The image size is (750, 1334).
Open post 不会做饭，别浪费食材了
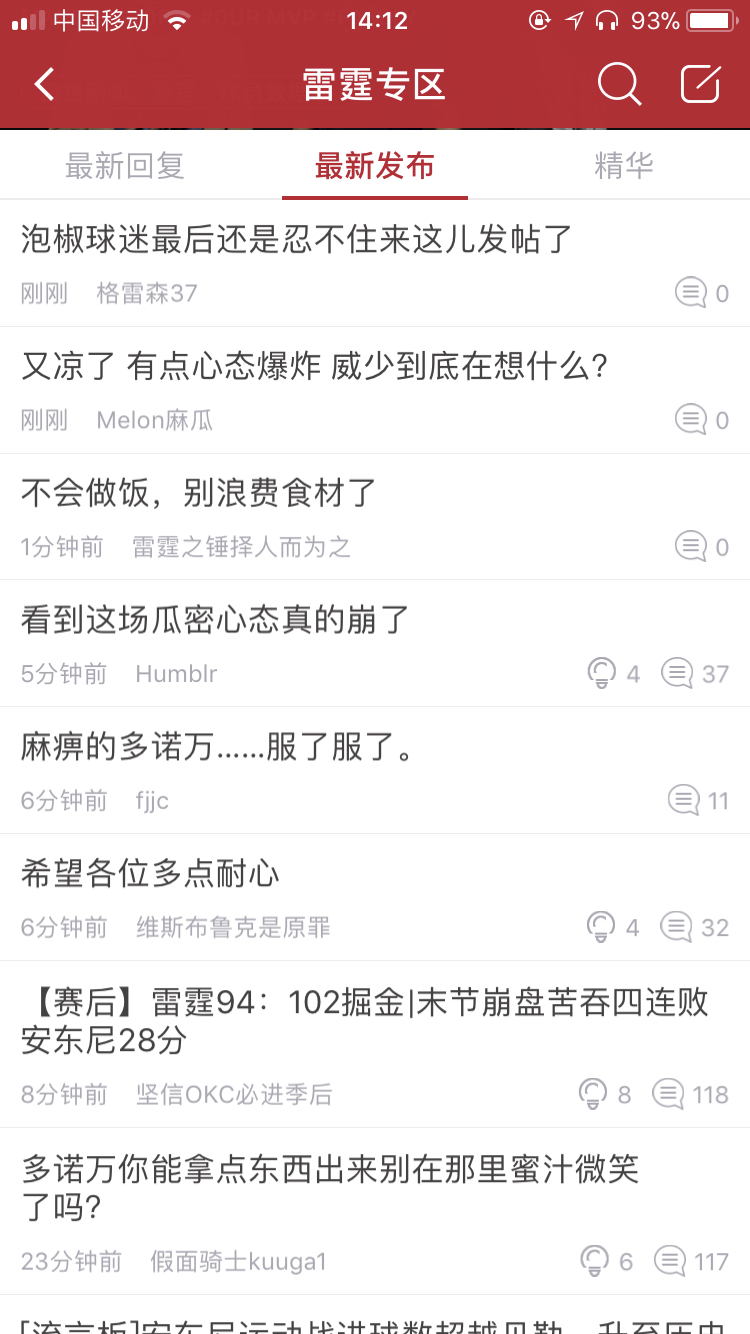point(200,493)
